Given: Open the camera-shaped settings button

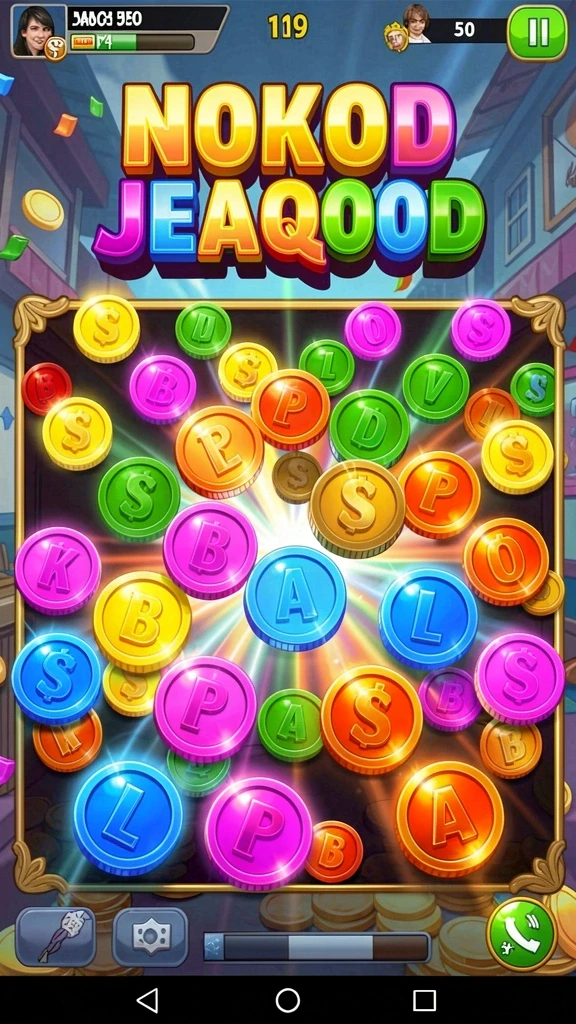Looking at the screenshot, I should 150,936.
